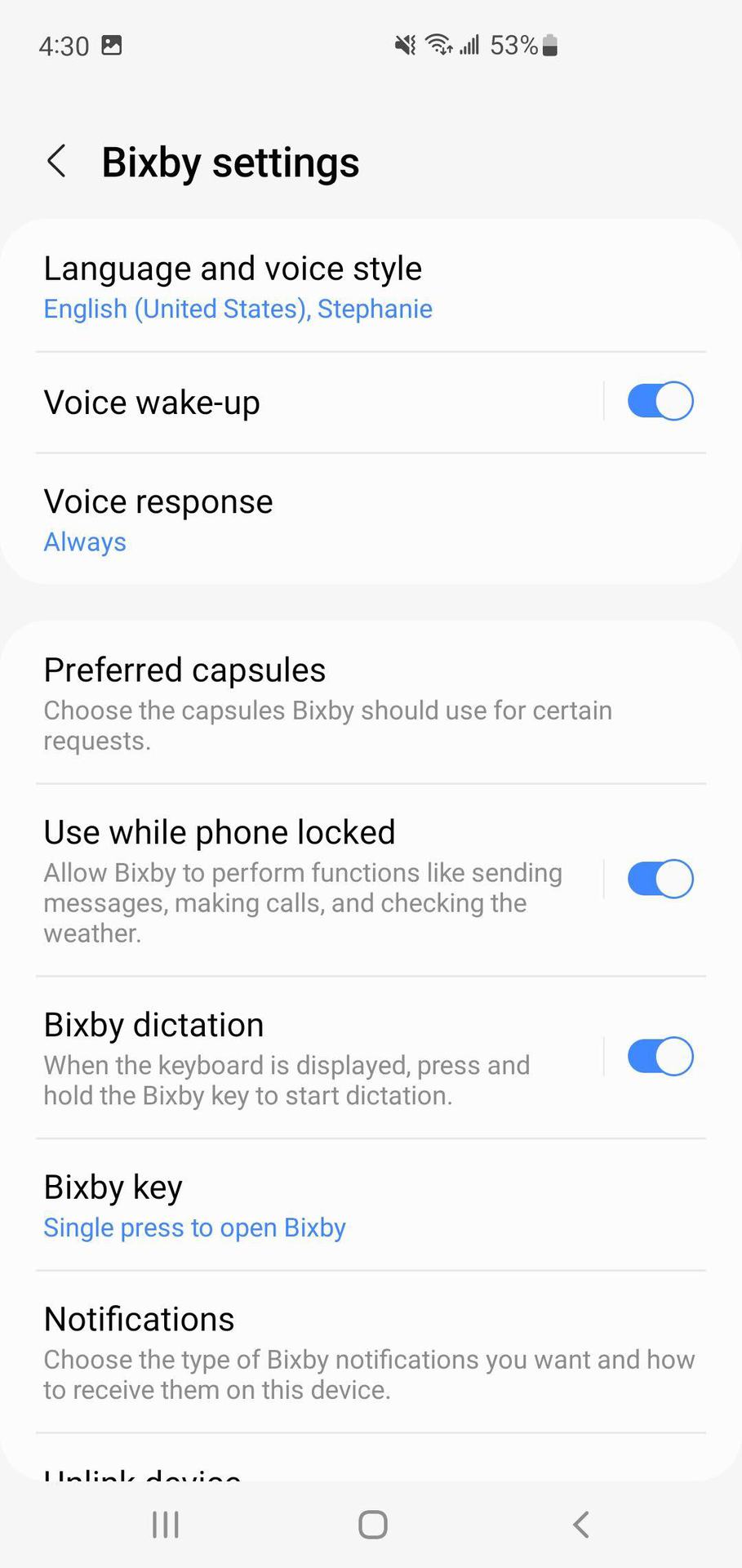Screen dimensions: 742x1568
Task: Go back from Bixby settings
Action: 56,162
